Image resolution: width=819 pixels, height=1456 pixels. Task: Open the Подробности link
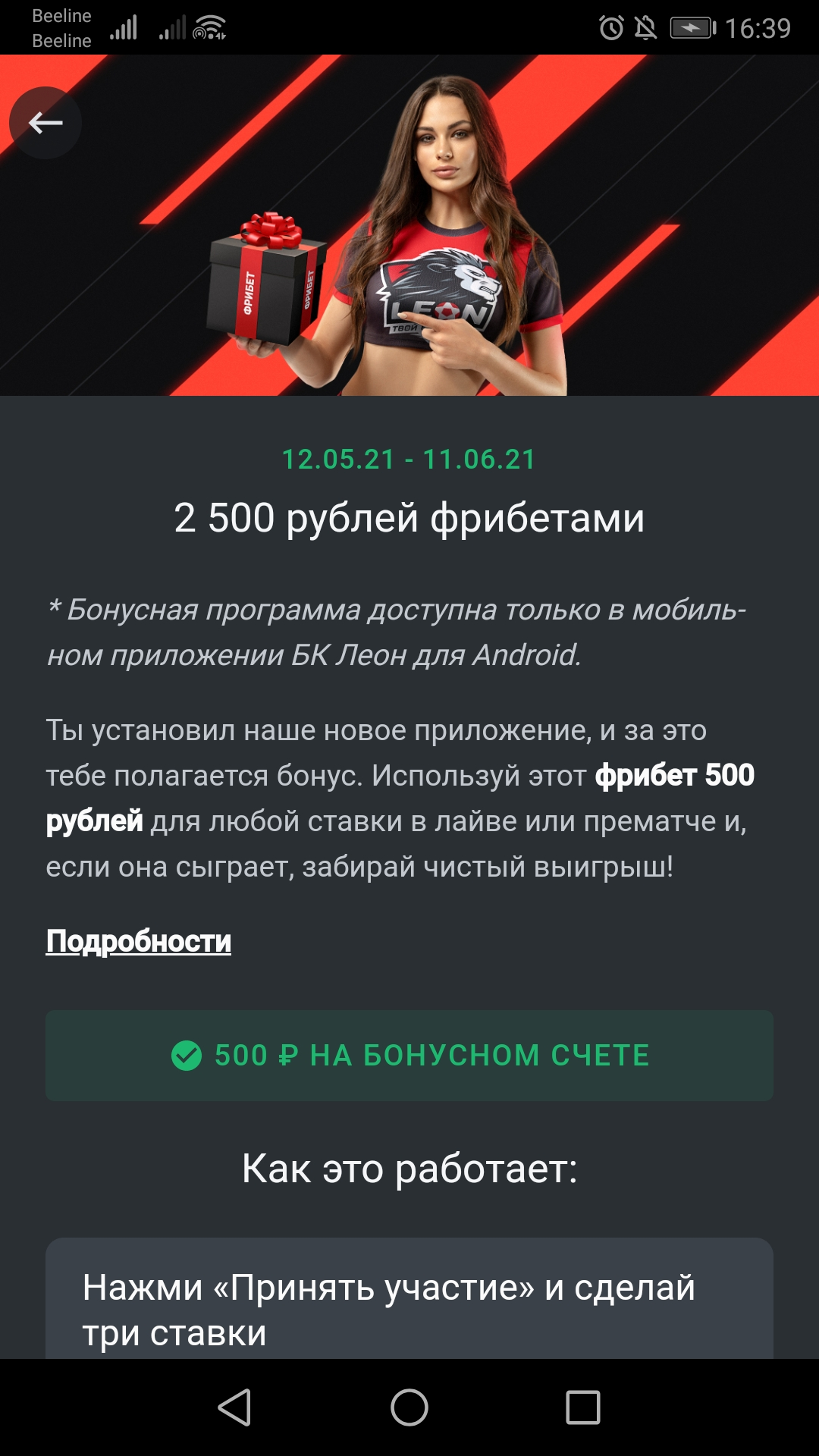[139, 941]
